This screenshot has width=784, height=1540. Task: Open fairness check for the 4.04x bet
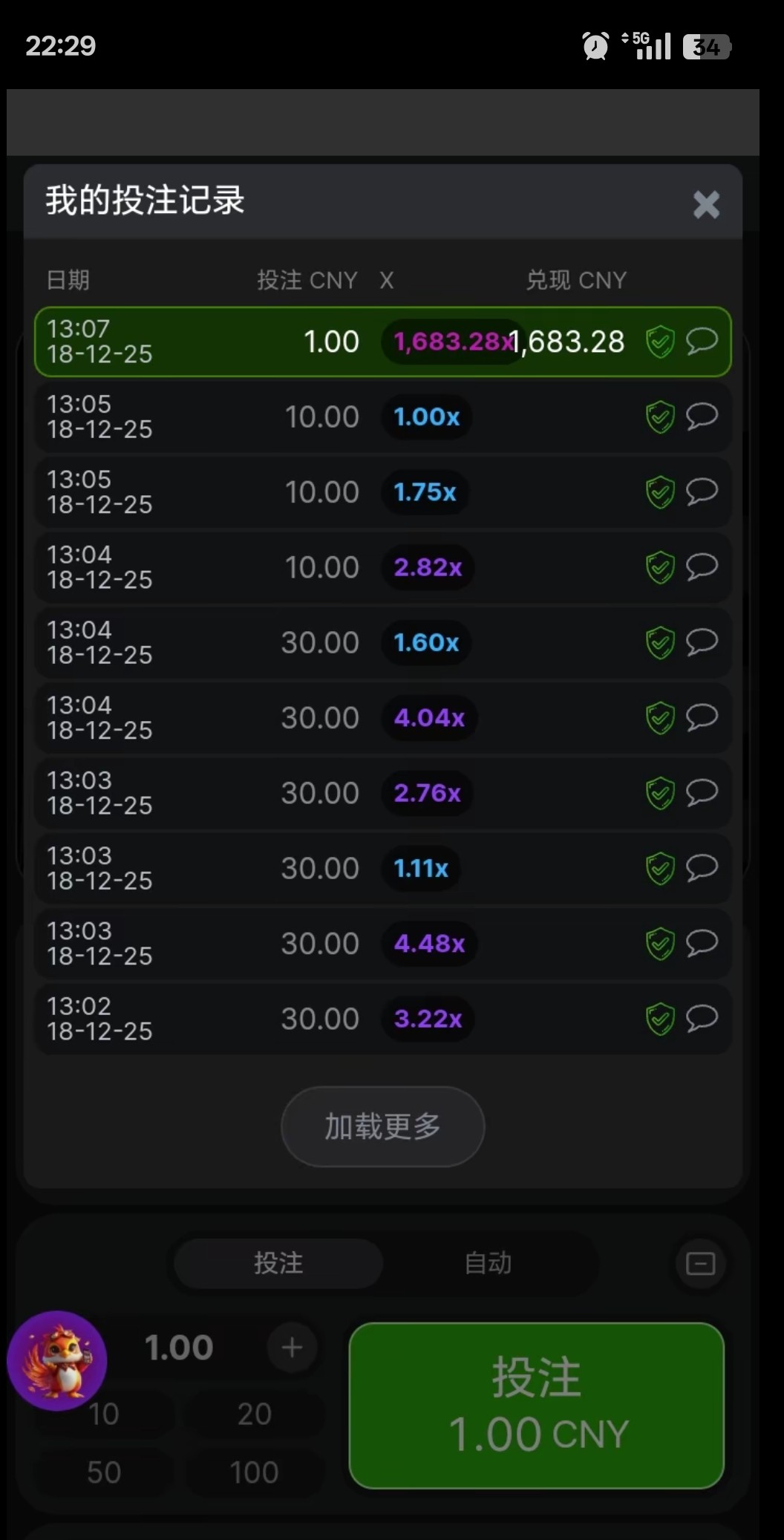pos(659,718)
